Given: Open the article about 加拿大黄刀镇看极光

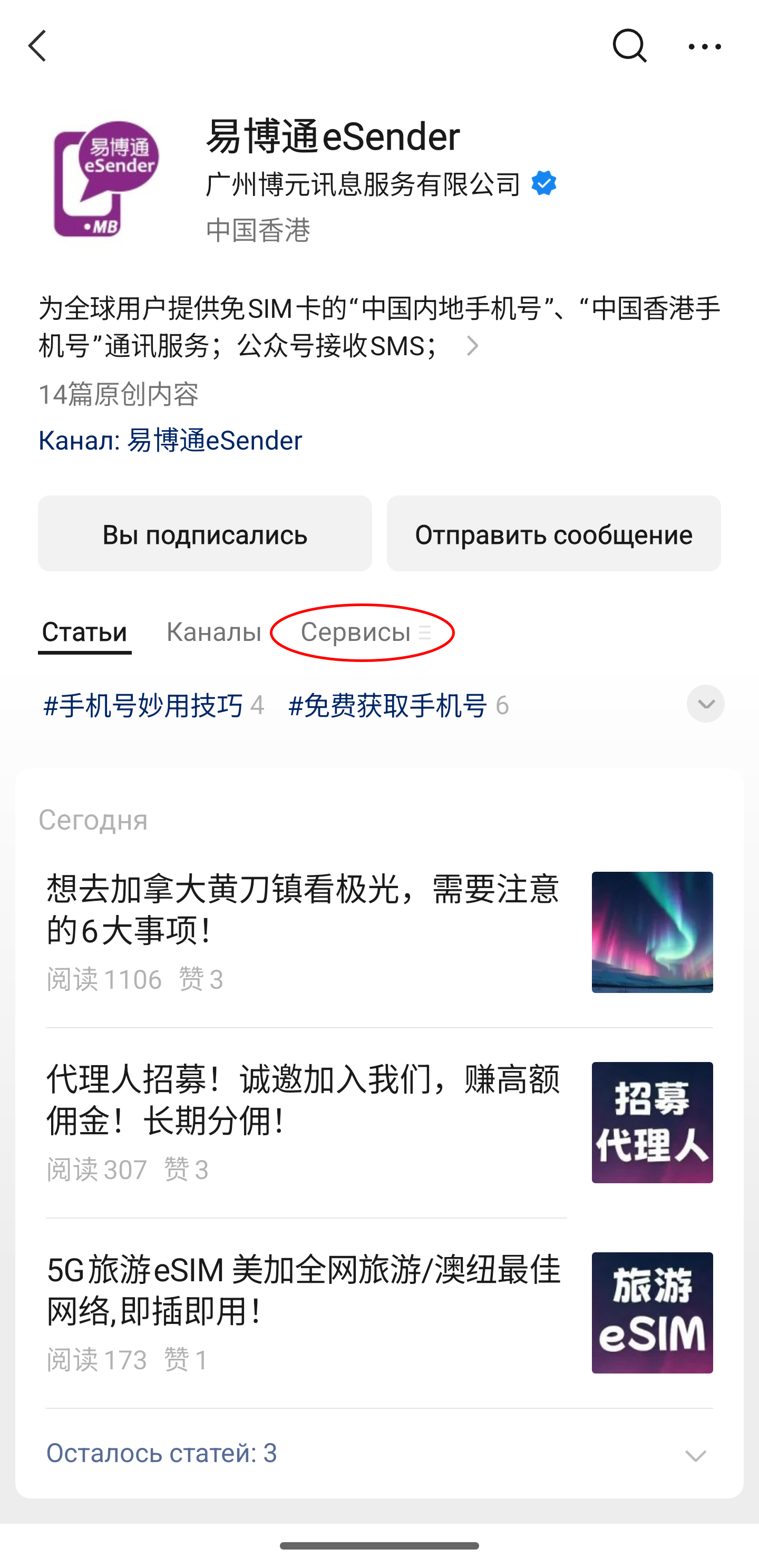Looking at the screenshot, I should coord(303,910).
